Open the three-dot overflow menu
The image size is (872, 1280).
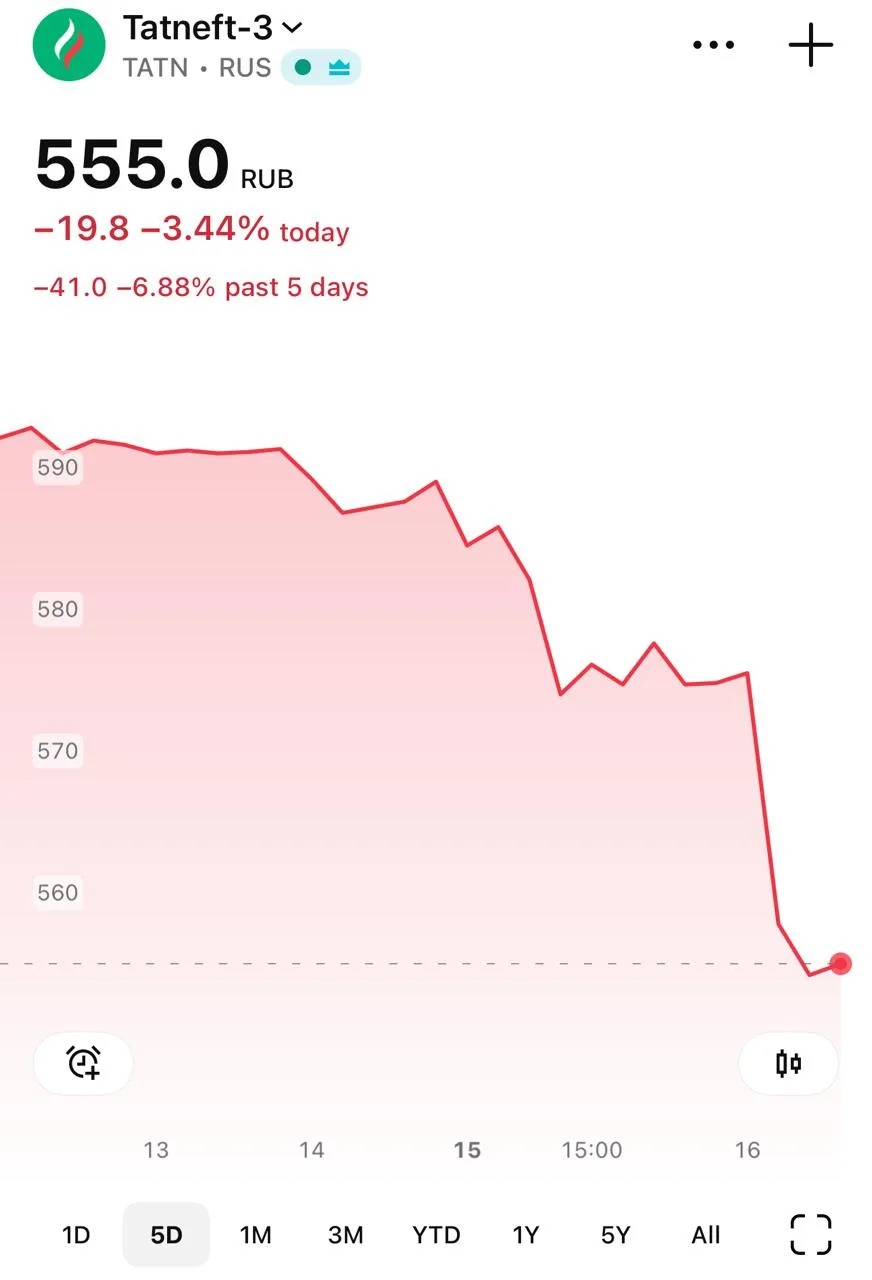tap(713, 45)
